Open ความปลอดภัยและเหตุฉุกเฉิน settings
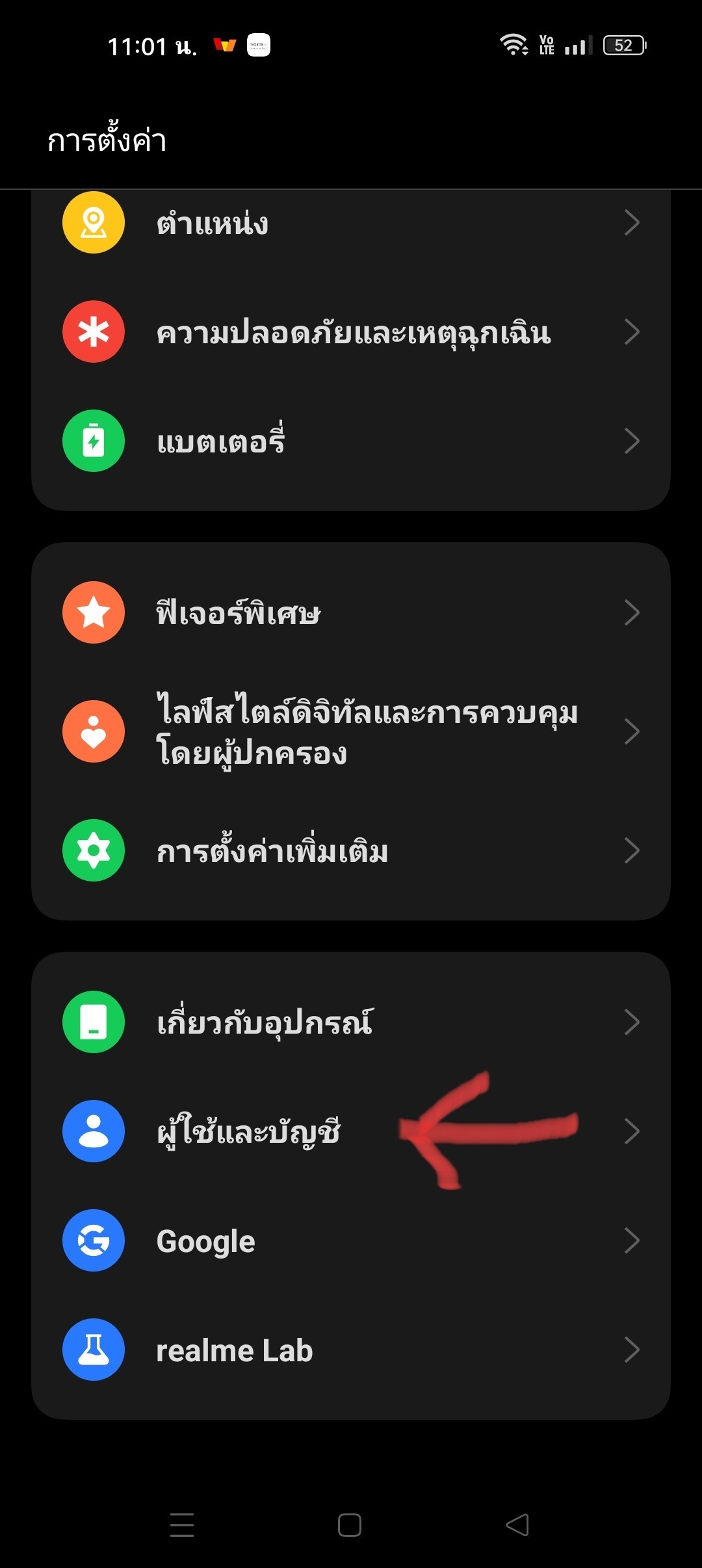Screen dimensions: 702x1568 point(351,332)
